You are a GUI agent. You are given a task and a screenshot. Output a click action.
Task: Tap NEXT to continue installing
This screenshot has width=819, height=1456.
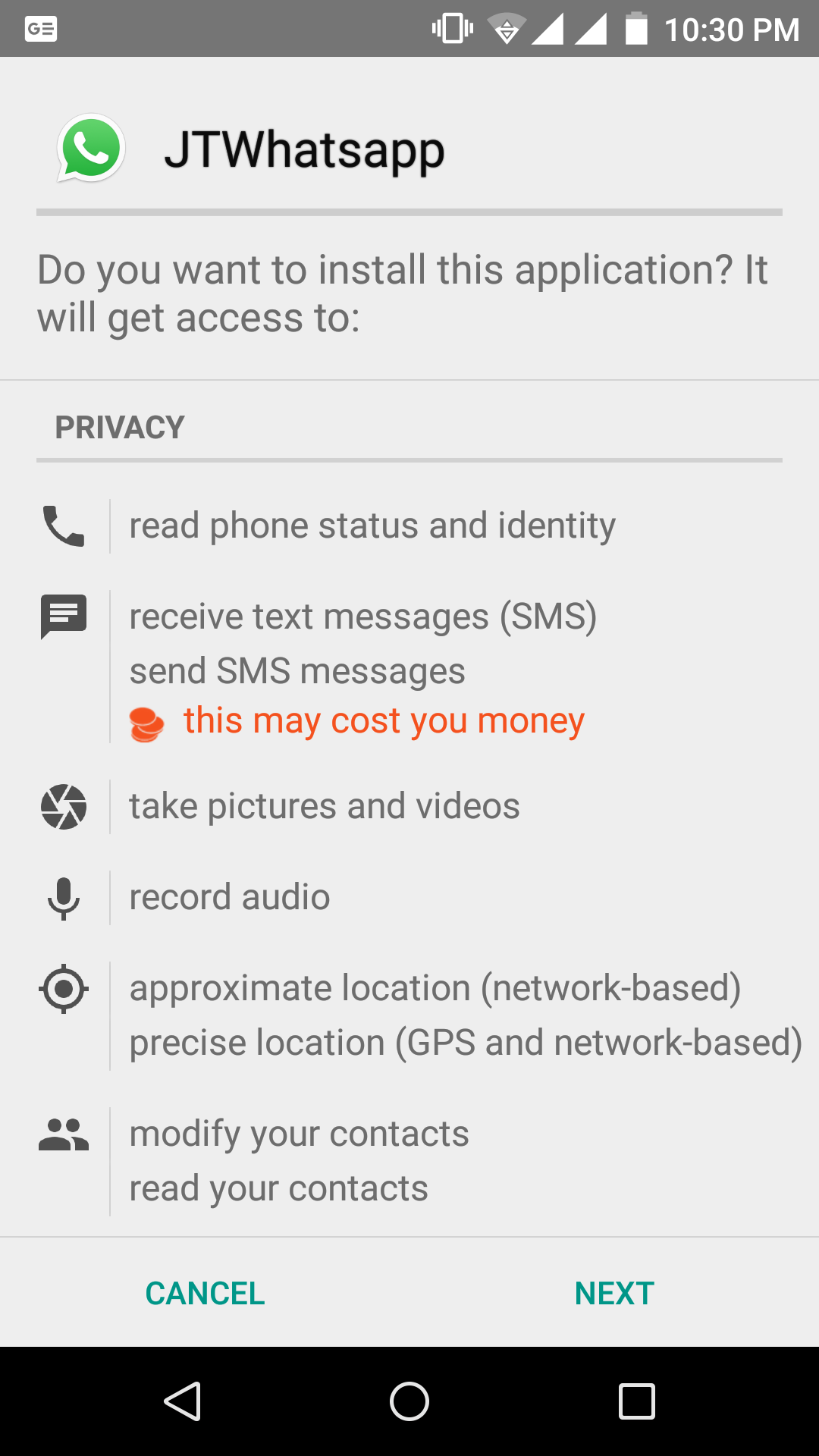pyautogui.click(x=614, y=1293)
